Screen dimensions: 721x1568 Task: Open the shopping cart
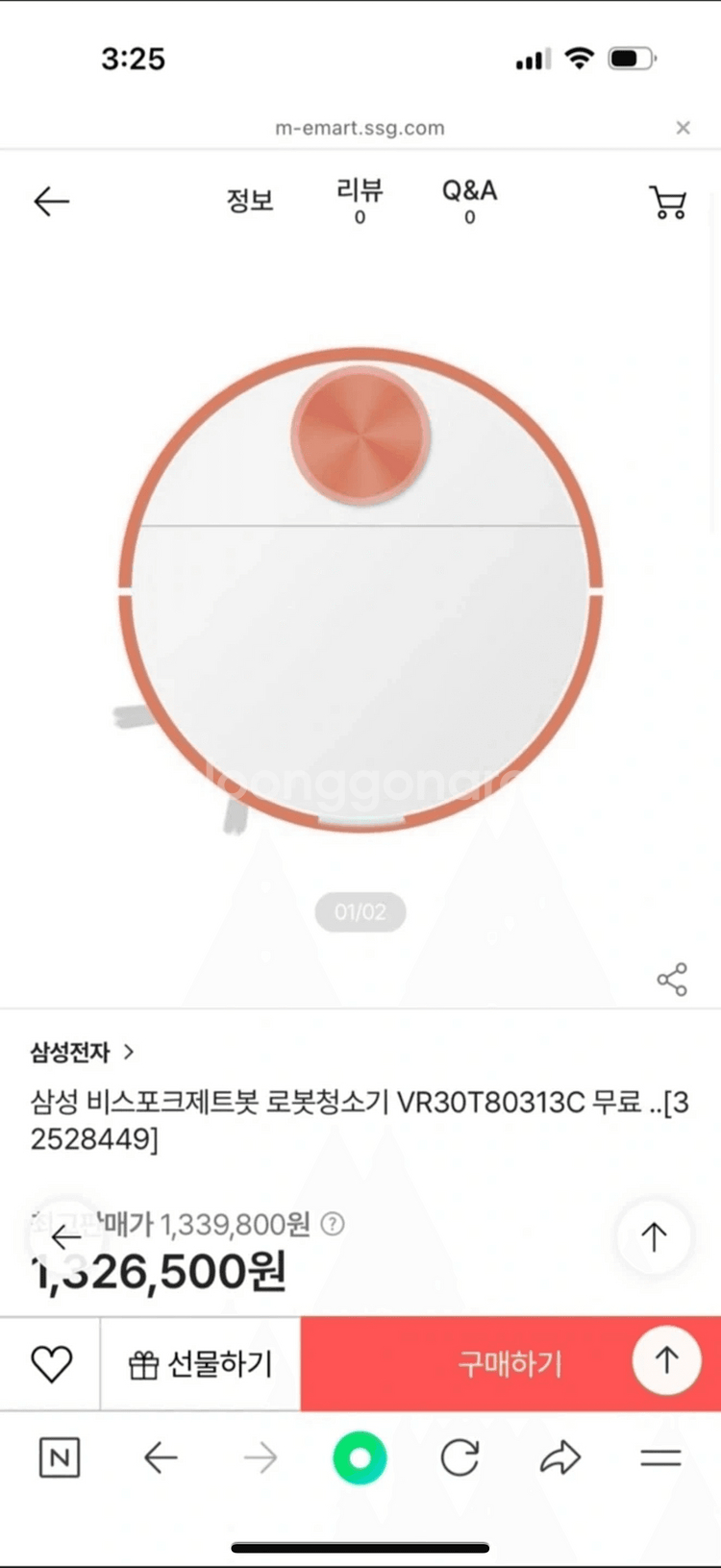click(668, 202)
